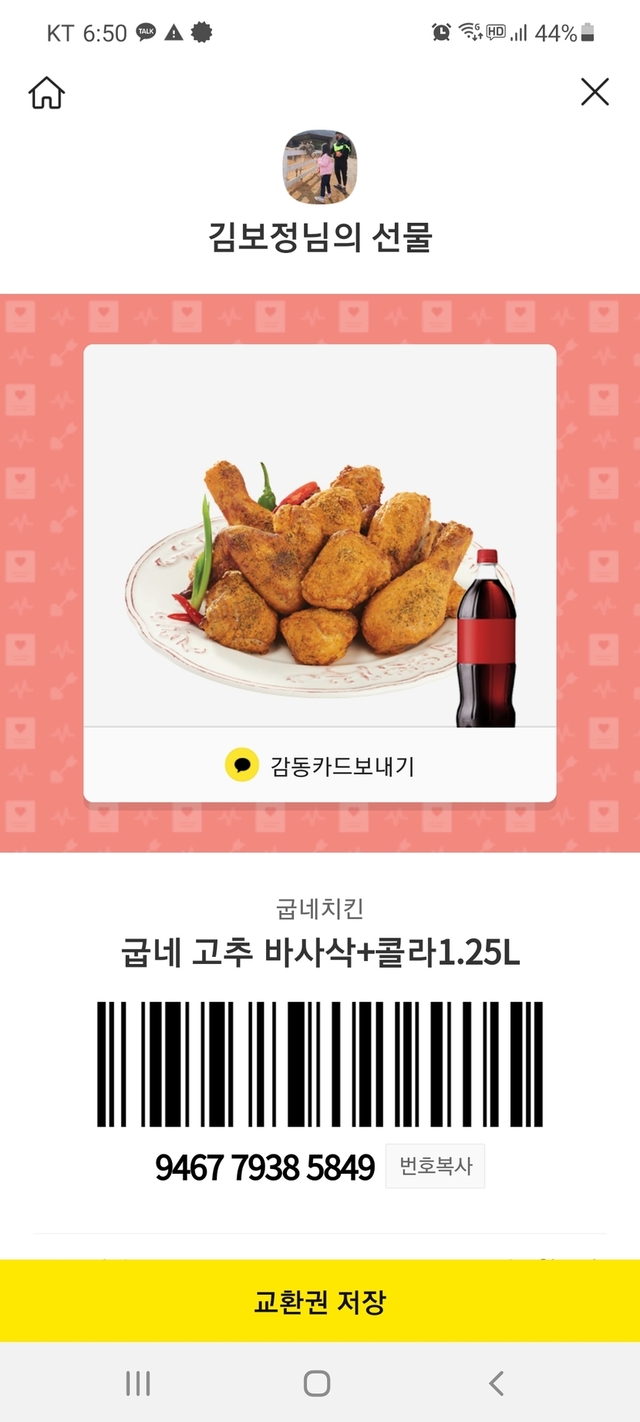The width and height of the screenshot is (640, 1422).
Task: Send a 감동카드 thank-you card
Action: click(x=320, y=766)
